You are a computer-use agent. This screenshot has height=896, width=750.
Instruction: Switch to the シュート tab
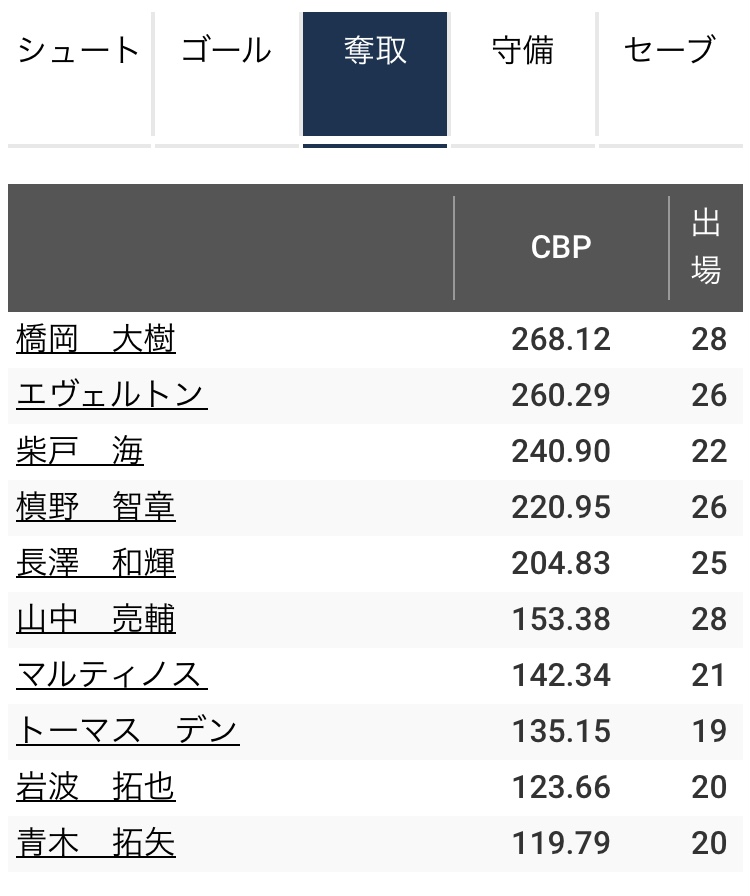click(x=78, y=52)
